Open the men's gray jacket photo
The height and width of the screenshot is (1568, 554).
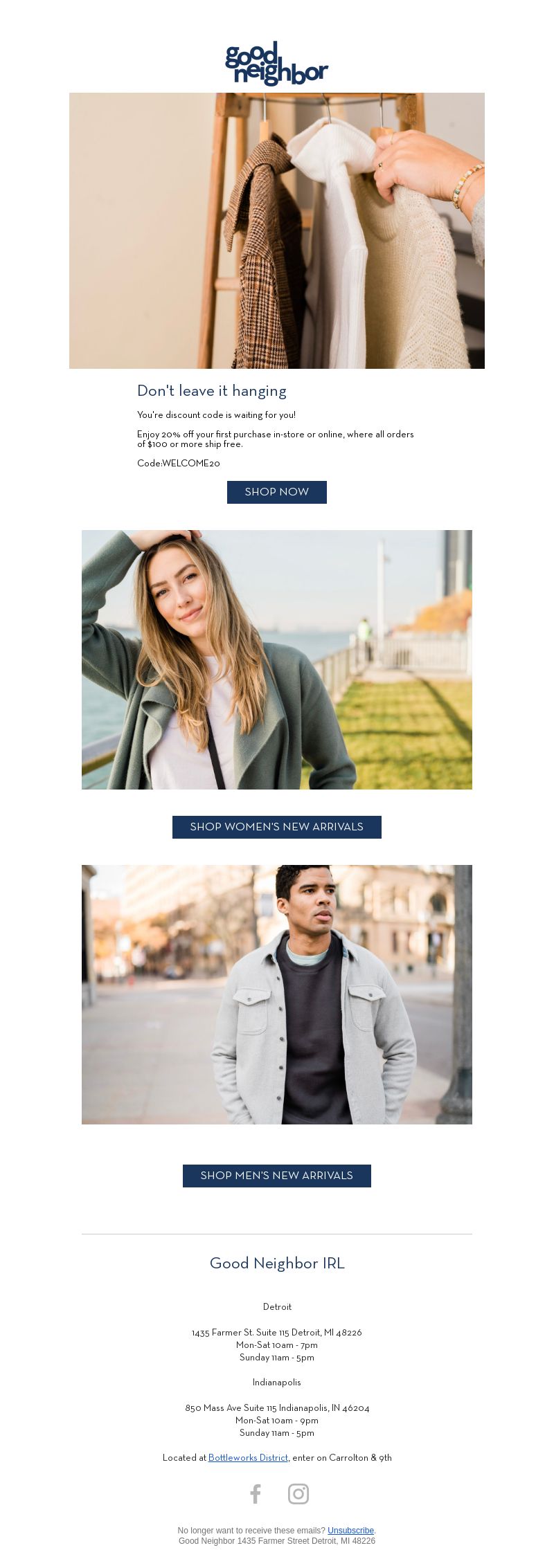coord(276,994)
